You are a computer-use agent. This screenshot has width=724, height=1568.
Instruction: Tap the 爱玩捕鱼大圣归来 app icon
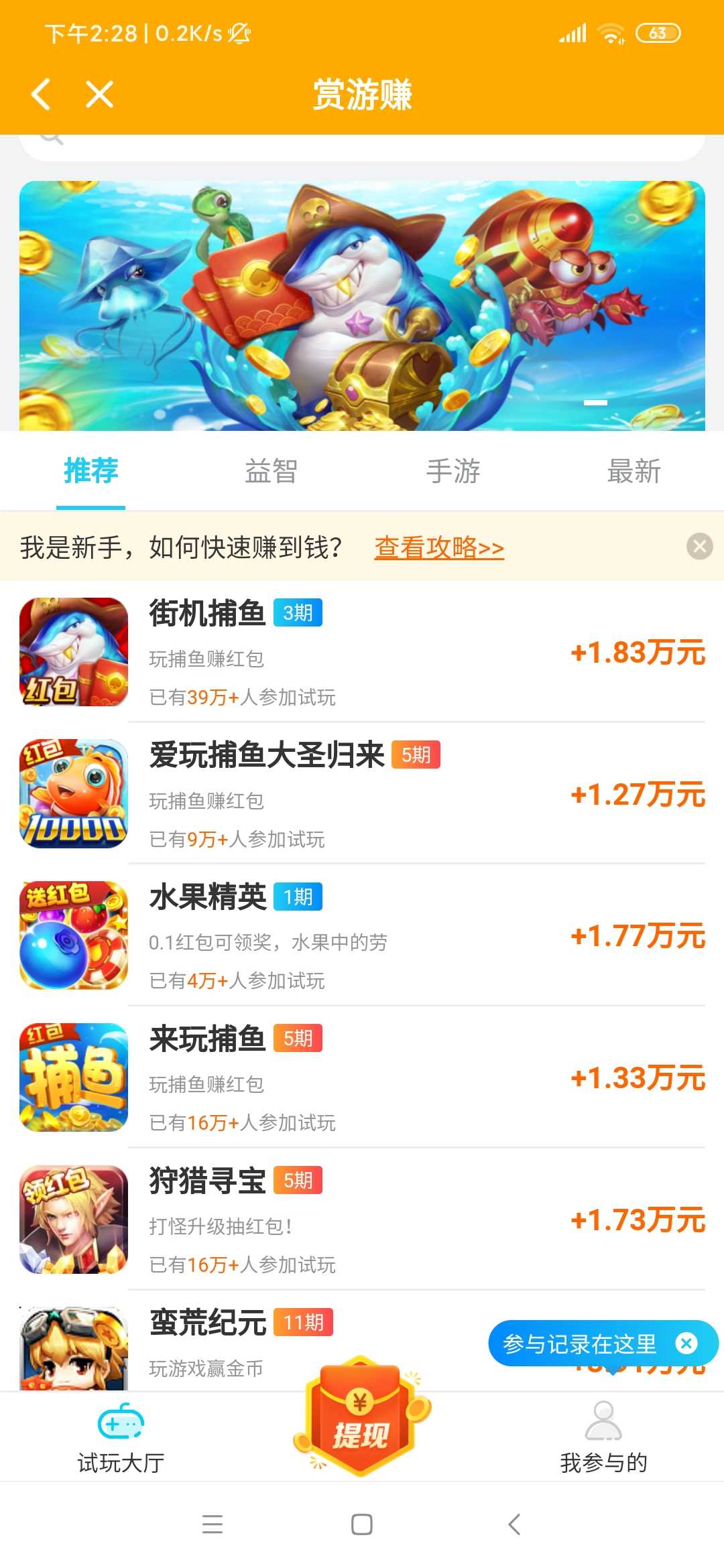point(74,793)
